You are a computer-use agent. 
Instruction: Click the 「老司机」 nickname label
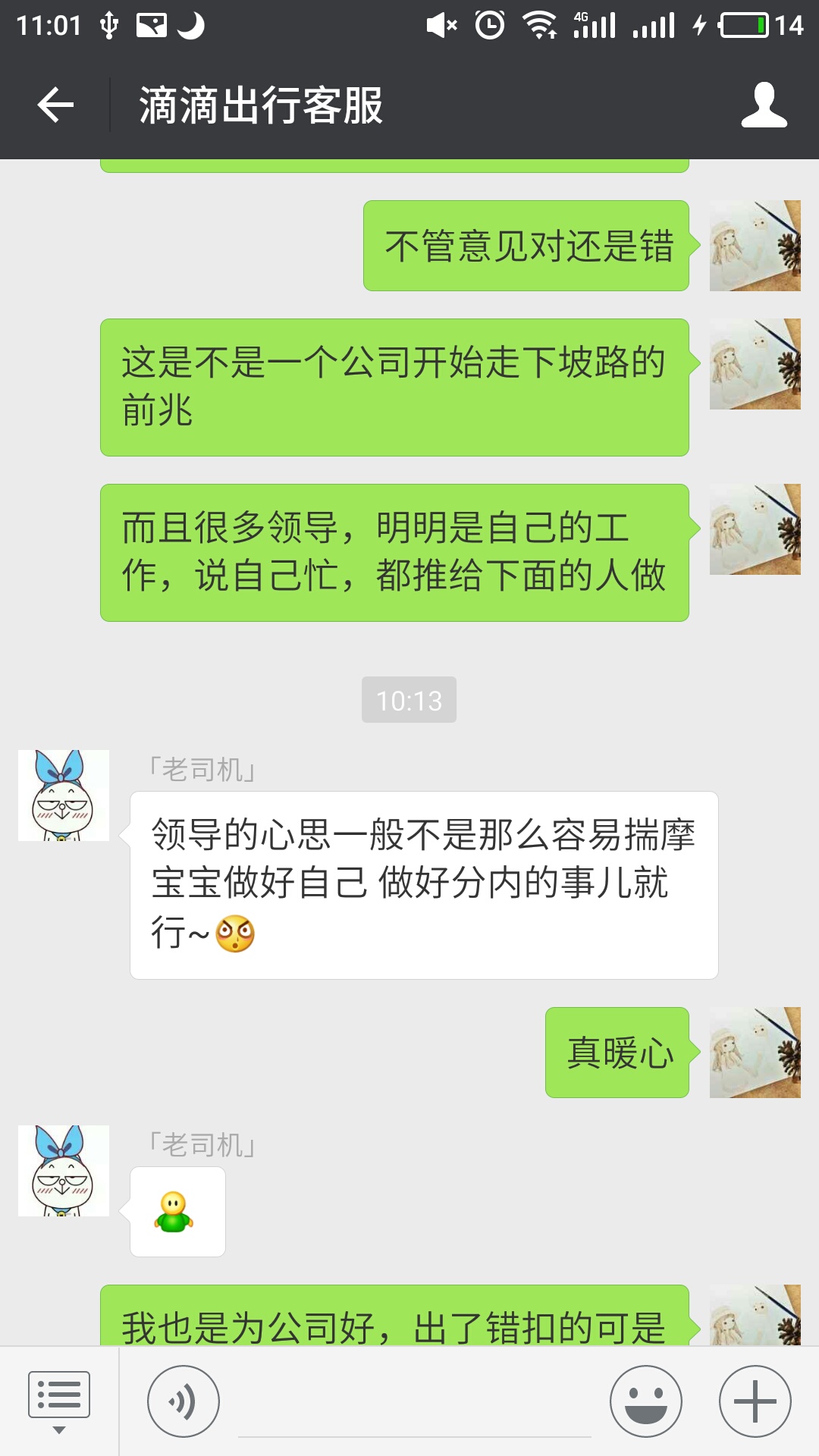(x=199, y=769)
